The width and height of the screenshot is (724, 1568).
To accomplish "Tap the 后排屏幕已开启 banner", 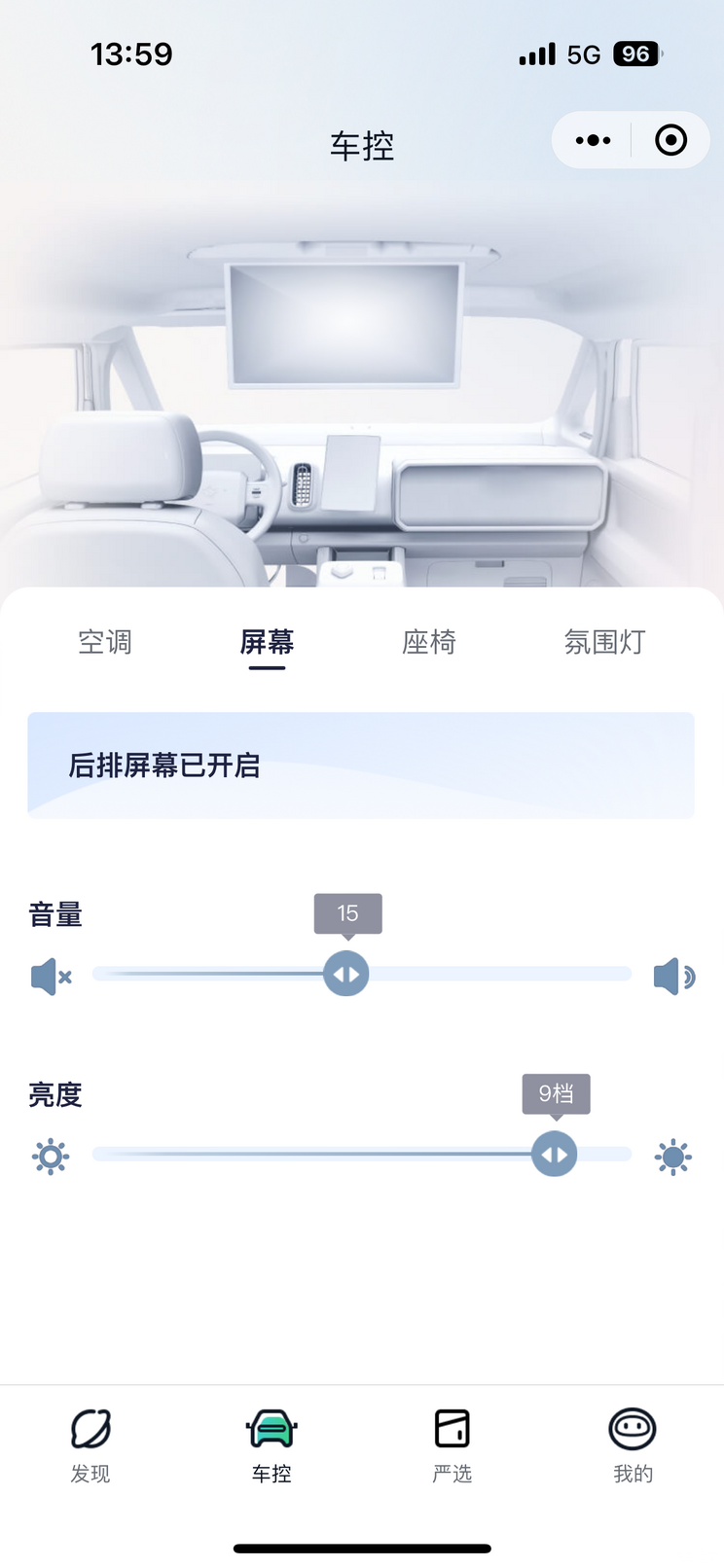I will [361, 766].
